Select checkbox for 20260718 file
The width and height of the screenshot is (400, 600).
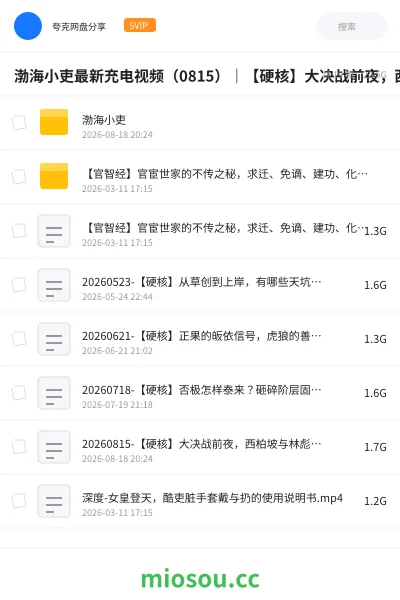19,393
